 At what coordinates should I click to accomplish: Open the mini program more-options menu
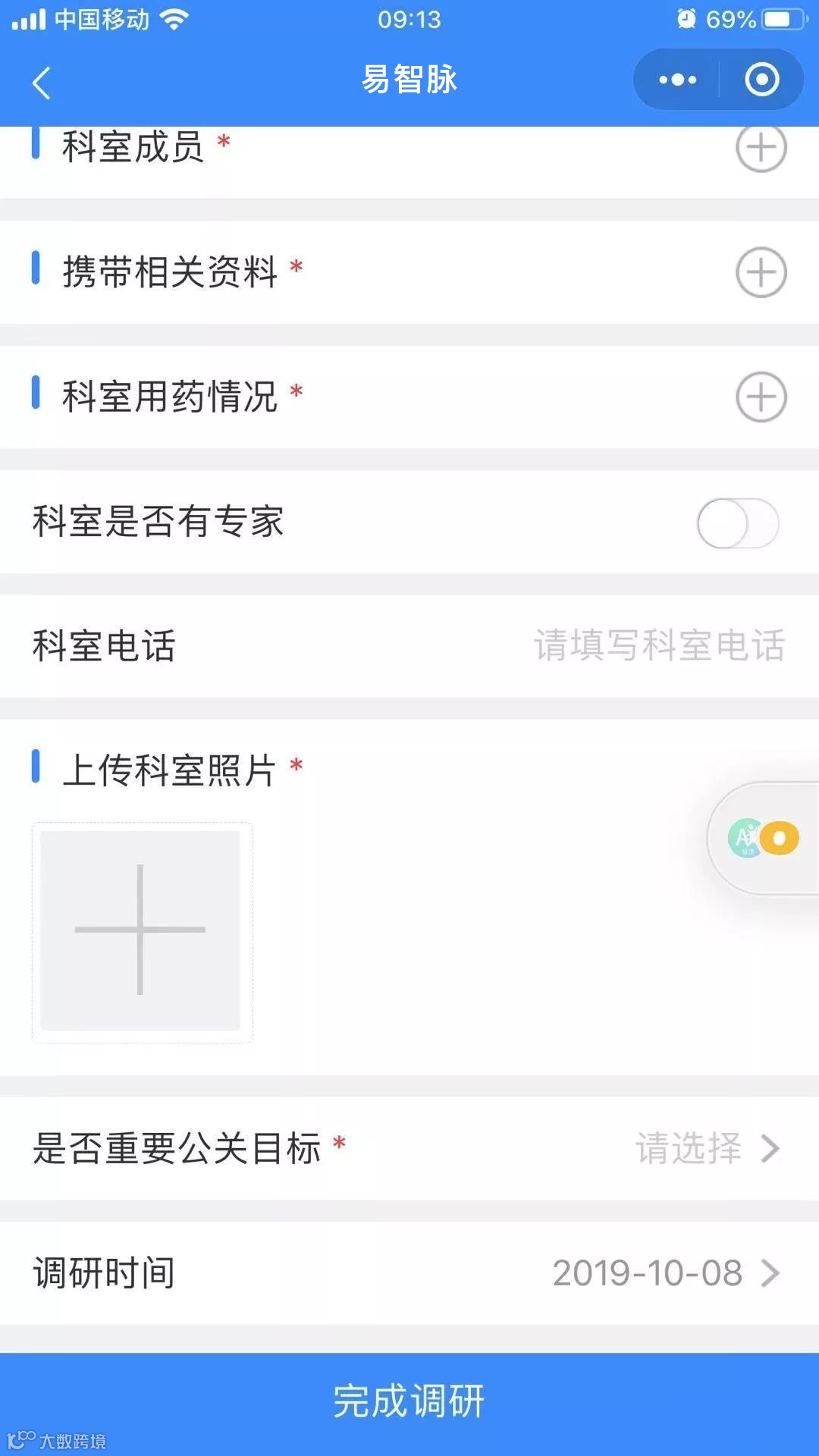pyautogui.click(x=677, y=80)
